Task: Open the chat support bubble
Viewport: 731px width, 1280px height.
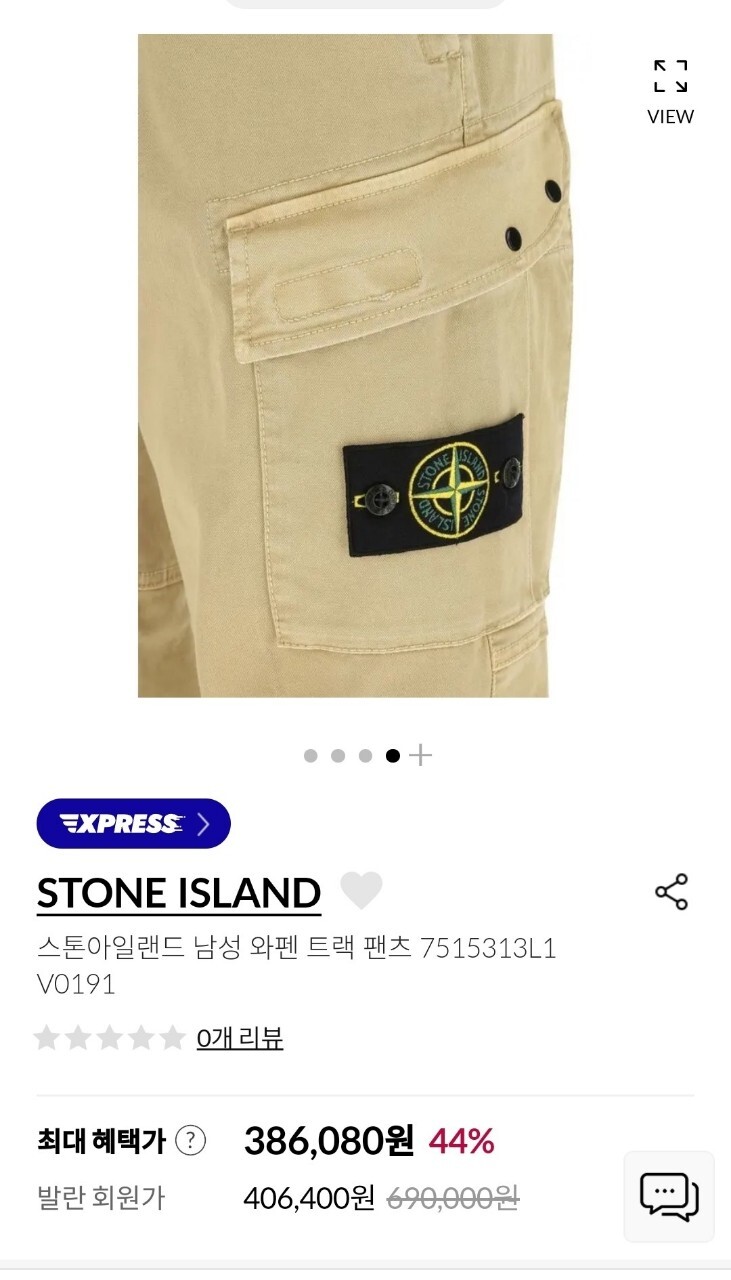Action: coord(669,1196)
